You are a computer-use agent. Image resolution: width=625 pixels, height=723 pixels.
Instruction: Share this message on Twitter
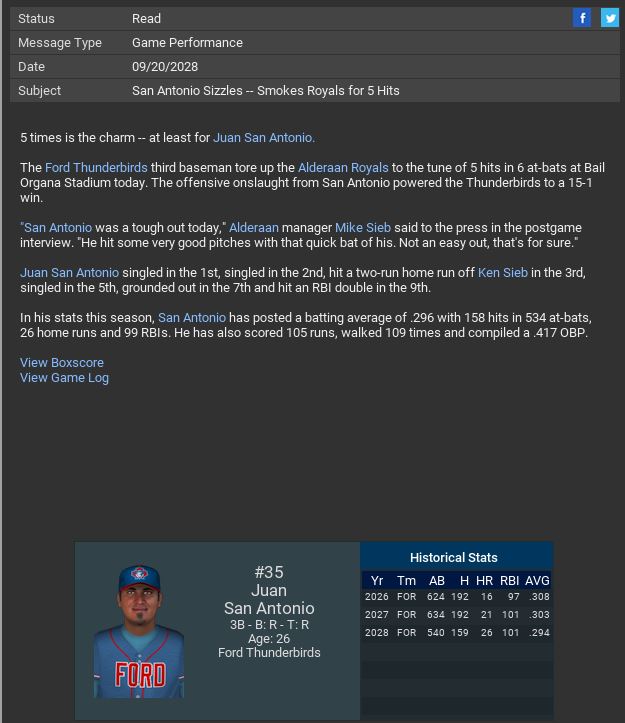click(x=609, y=18)
